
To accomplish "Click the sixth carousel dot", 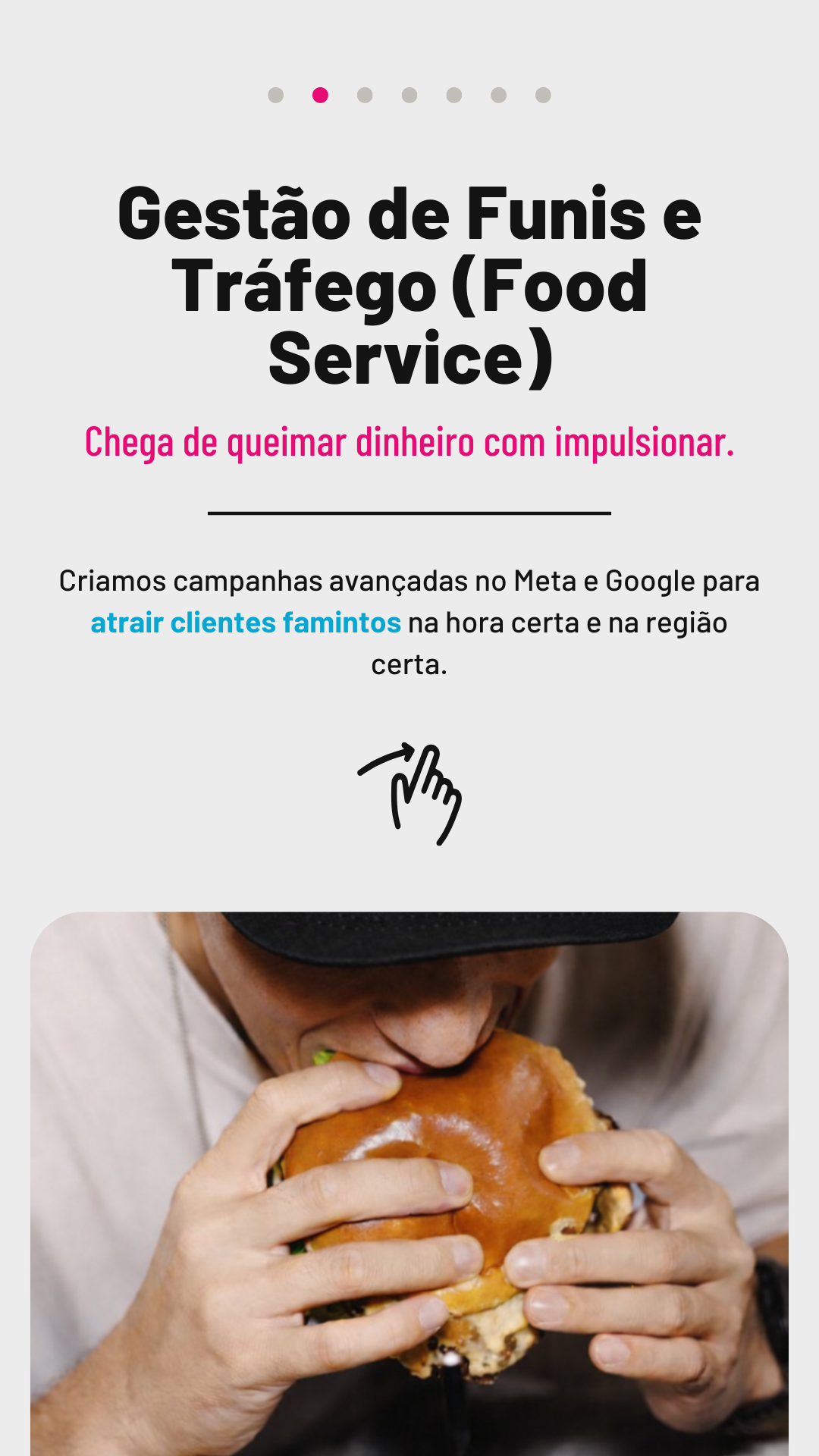I will (497, 94).
